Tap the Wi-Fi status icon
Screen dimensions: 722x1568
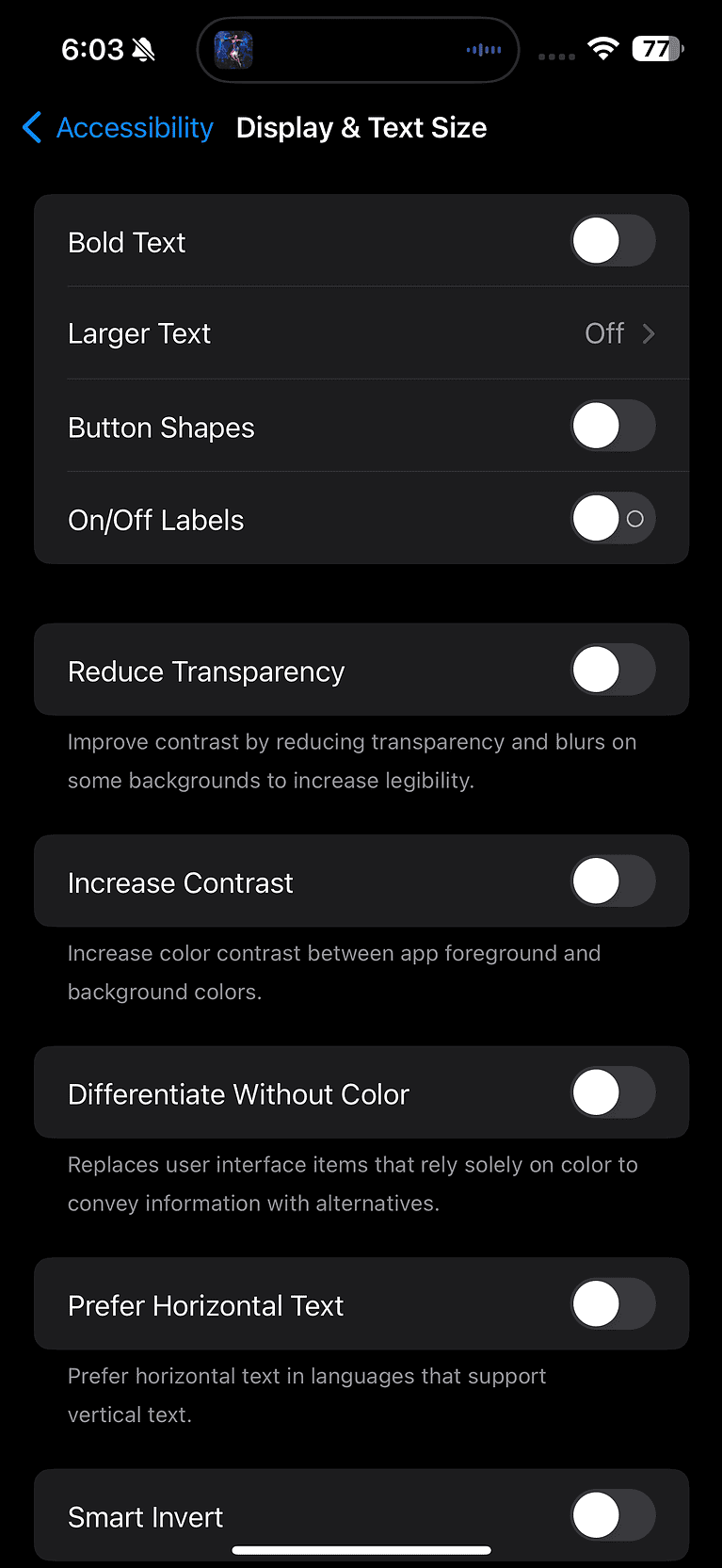[x=604, y=47]
